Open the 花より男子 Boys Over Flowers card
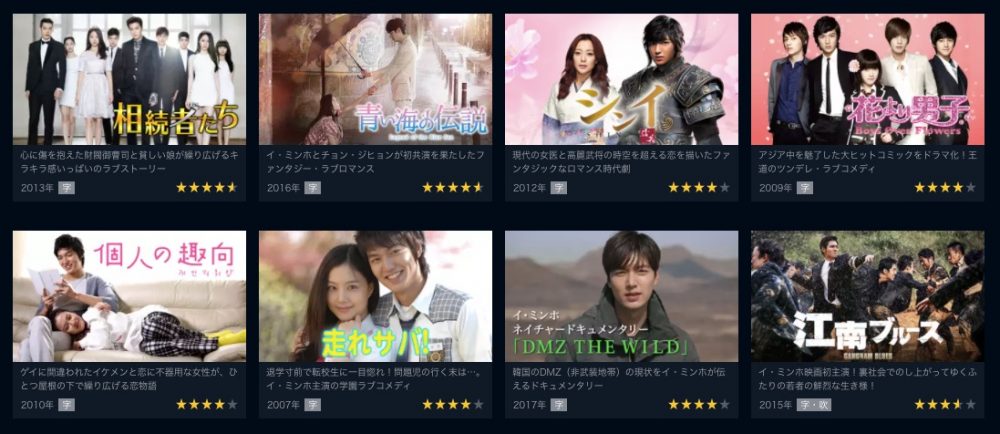Screen dimensions: 1000x434 pyautogui.click(x=867, y=80)
